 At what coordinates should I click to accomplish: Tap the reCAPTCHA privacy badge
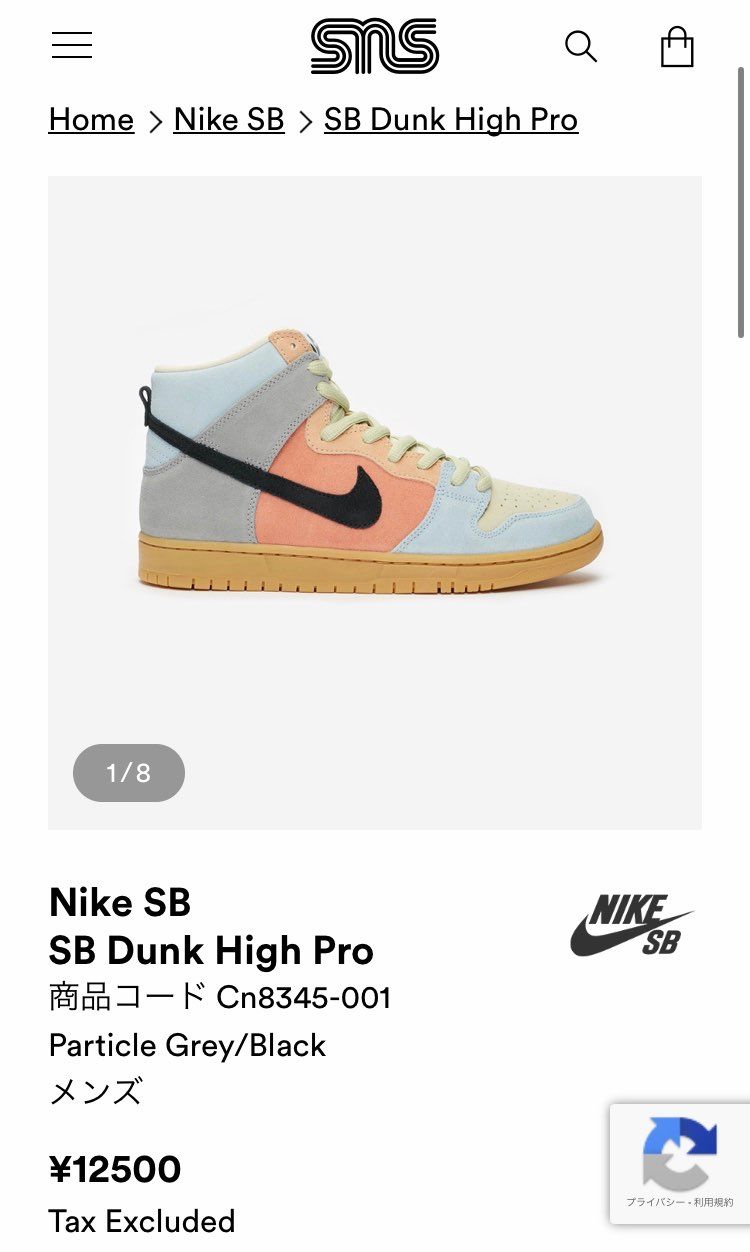[680, 1163]
